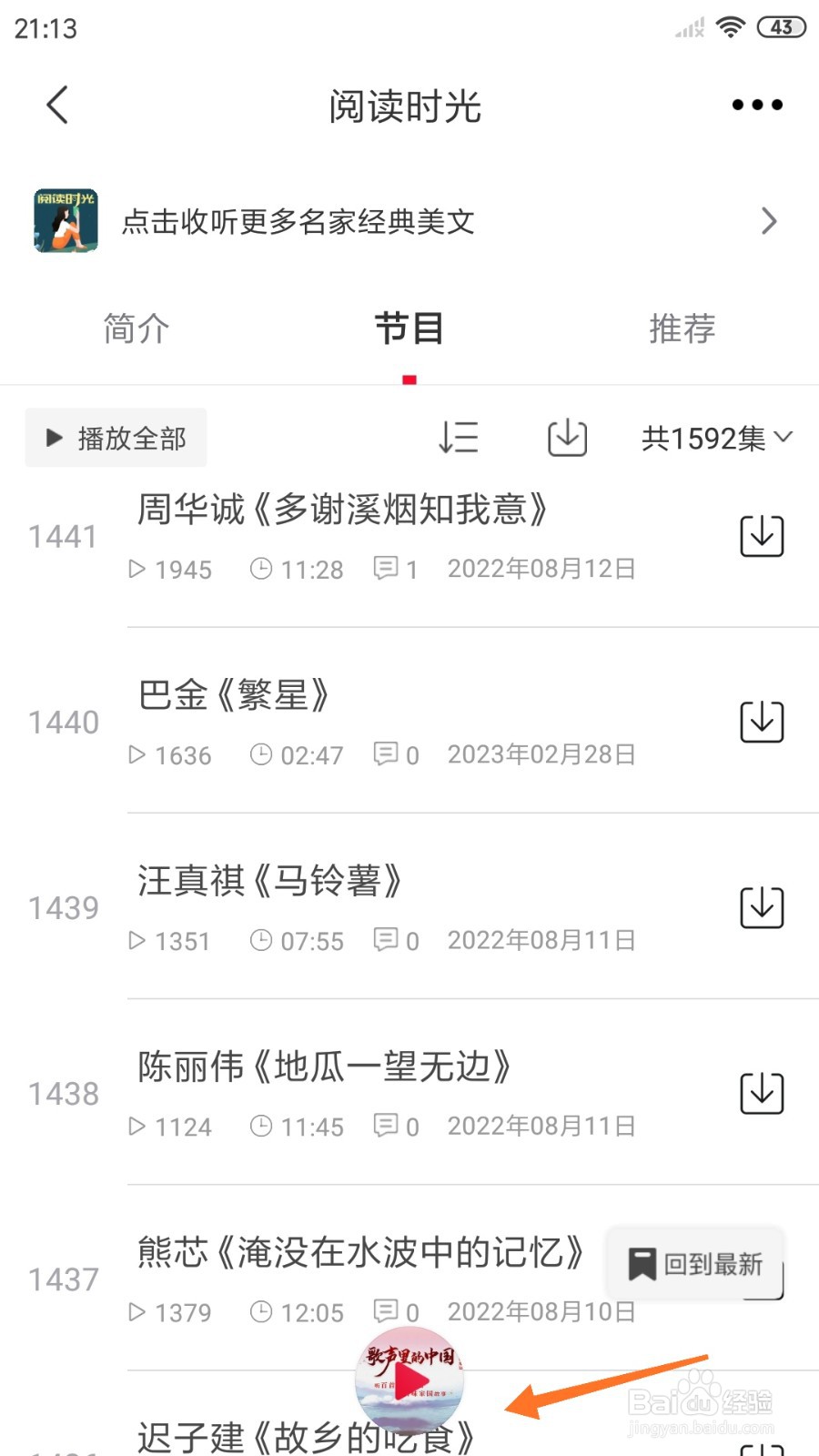
Task: Open the batch download panel
Action: [566, 438]
